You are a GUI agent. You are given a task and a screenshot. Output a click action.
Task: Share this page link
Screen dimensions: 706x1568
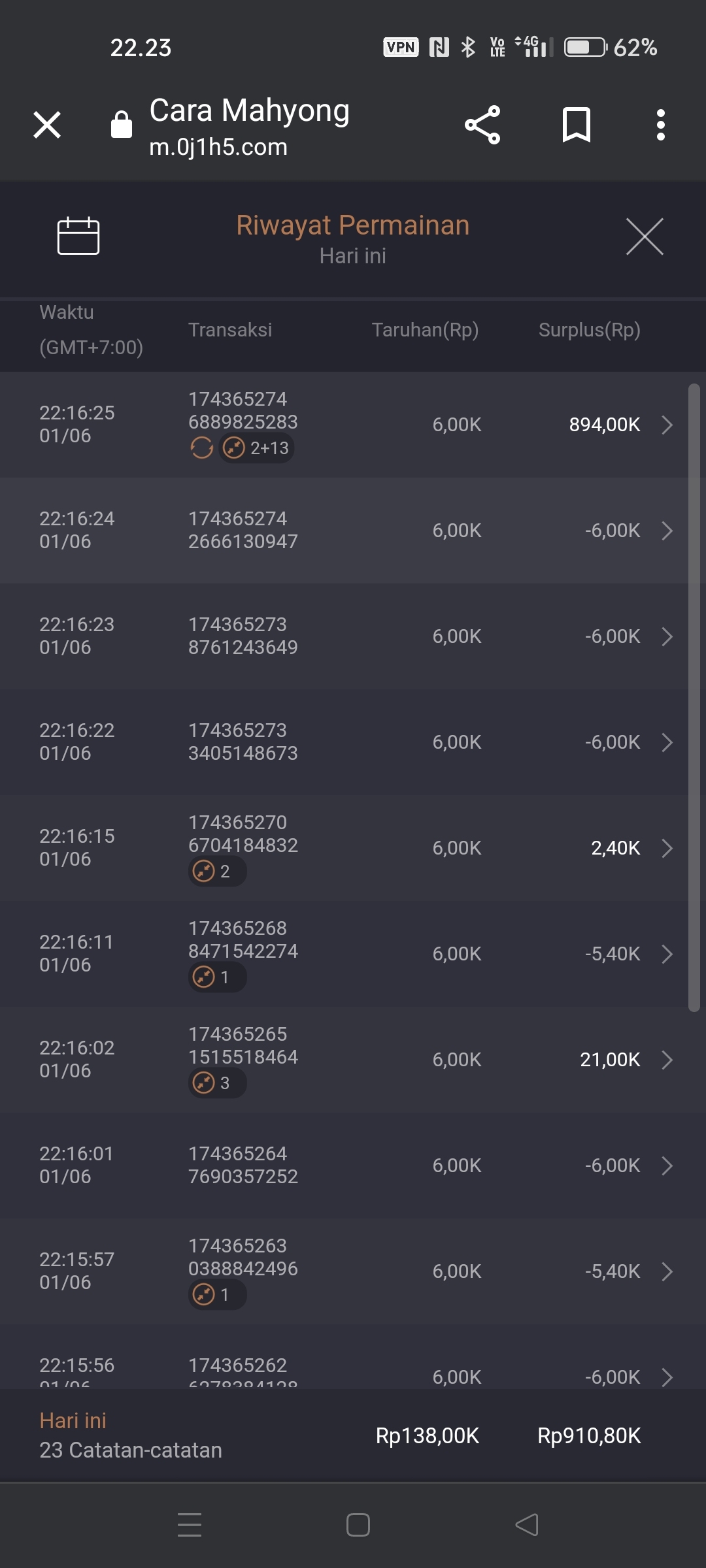pos(482,125)
